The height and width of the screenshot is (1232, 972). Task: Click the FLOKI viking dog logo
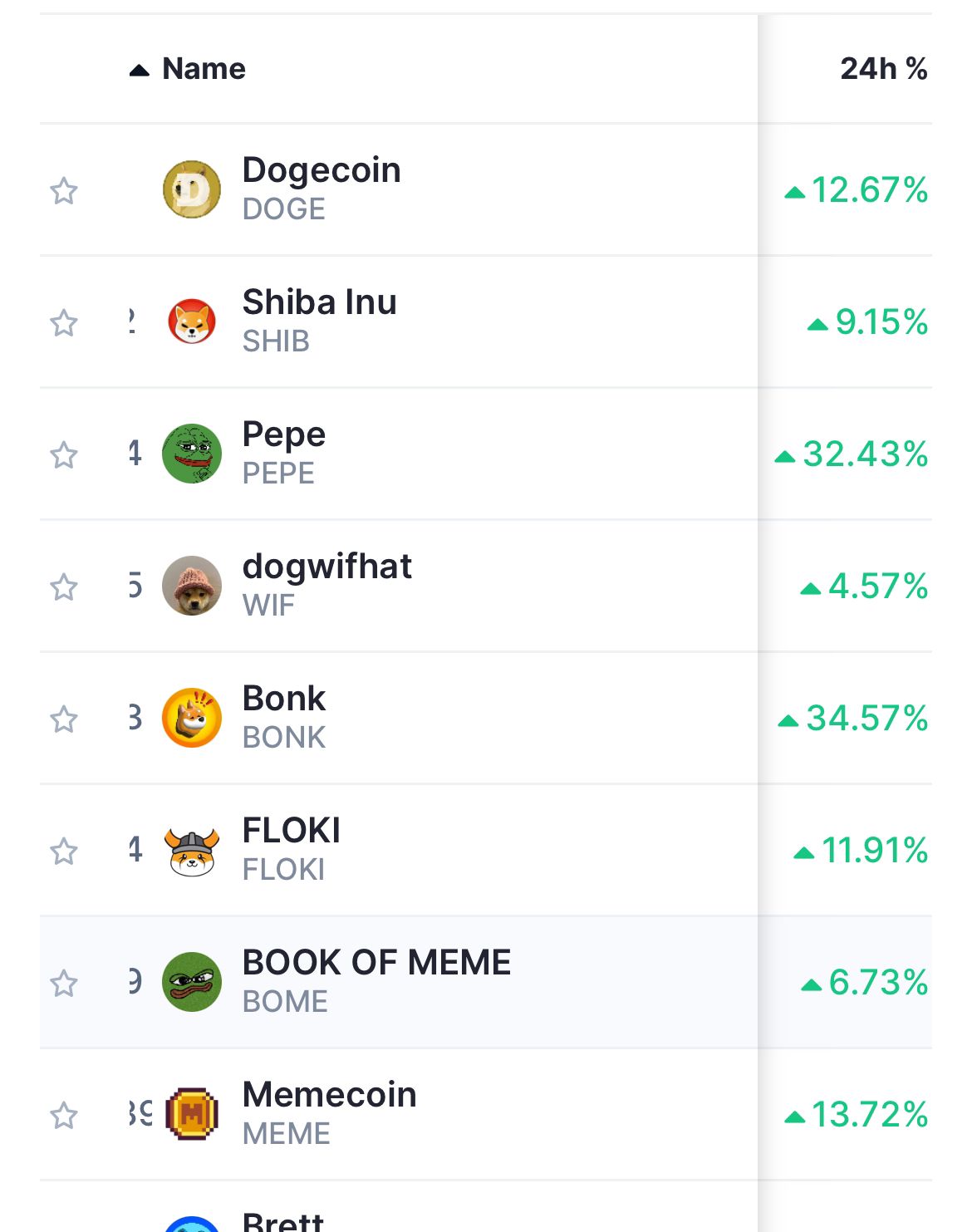coord(191,848)
